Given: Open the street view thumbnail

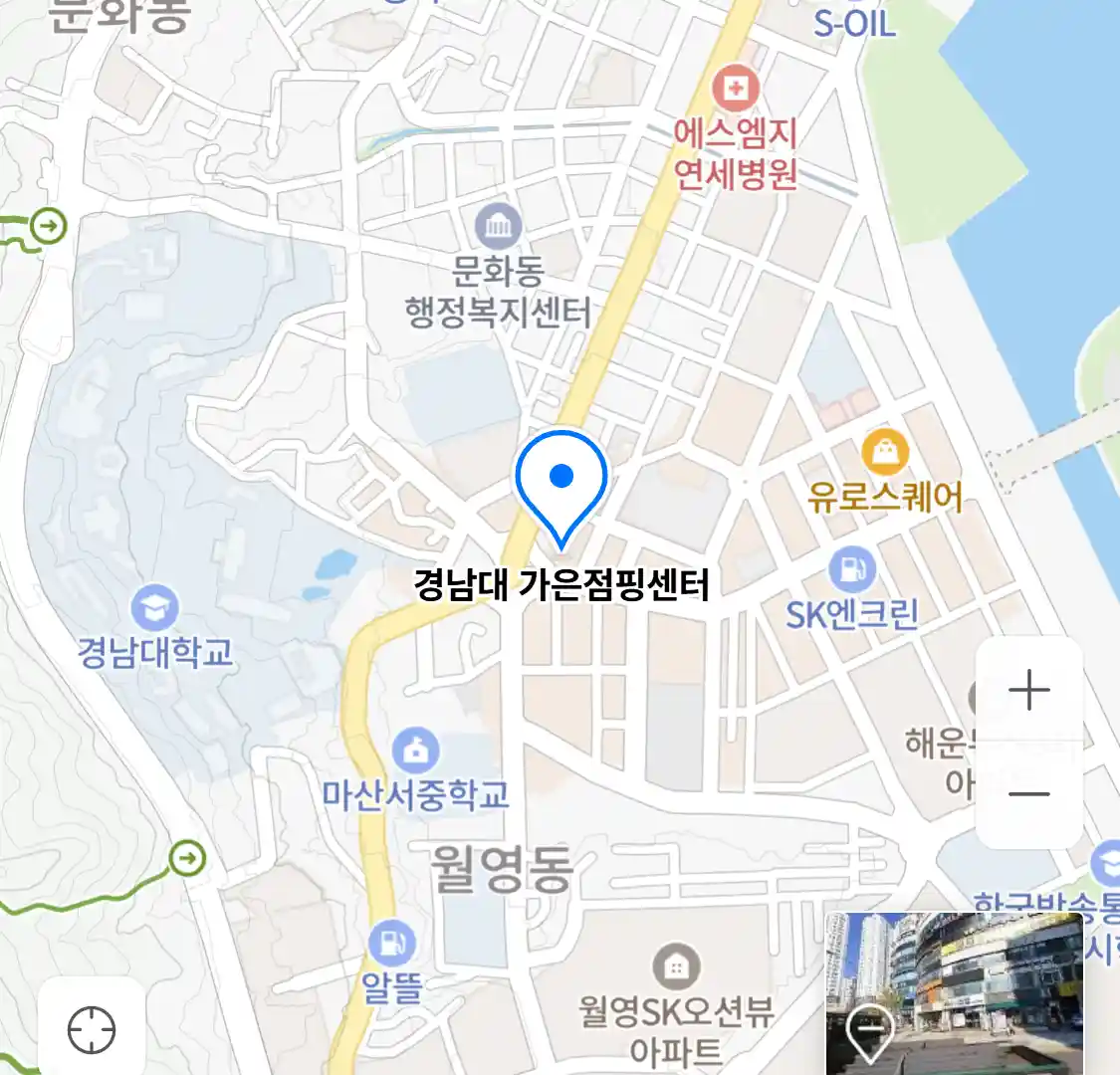Looking at the screenshot, I should [x=954, y=992].
